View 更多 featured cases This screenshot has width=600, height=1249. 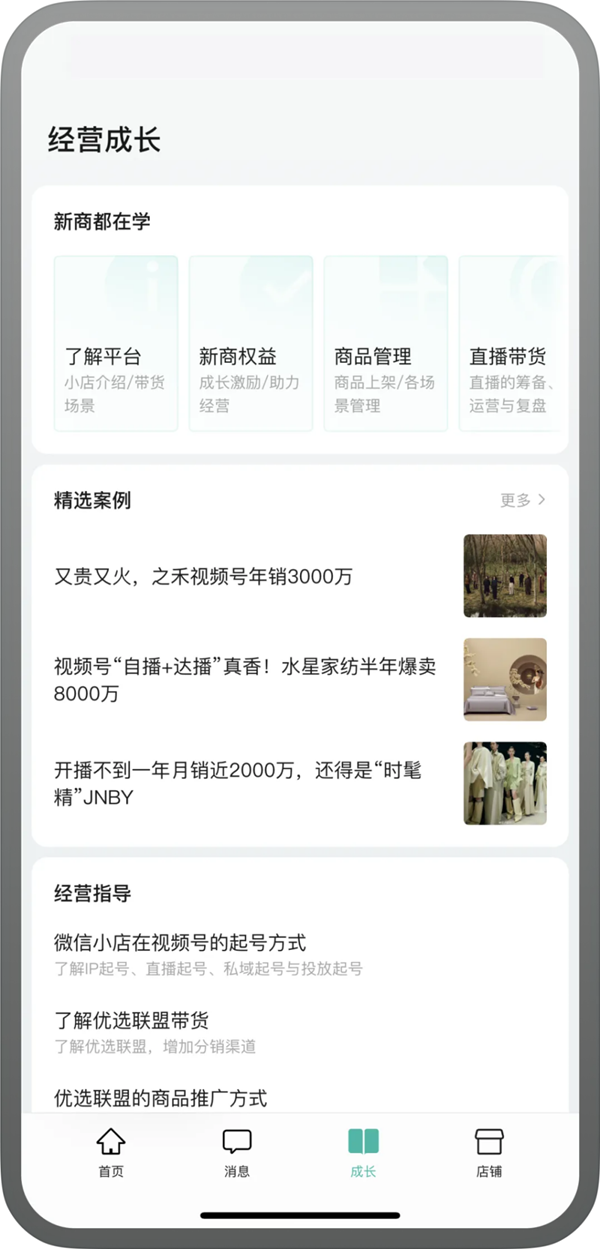pos(523,500)
